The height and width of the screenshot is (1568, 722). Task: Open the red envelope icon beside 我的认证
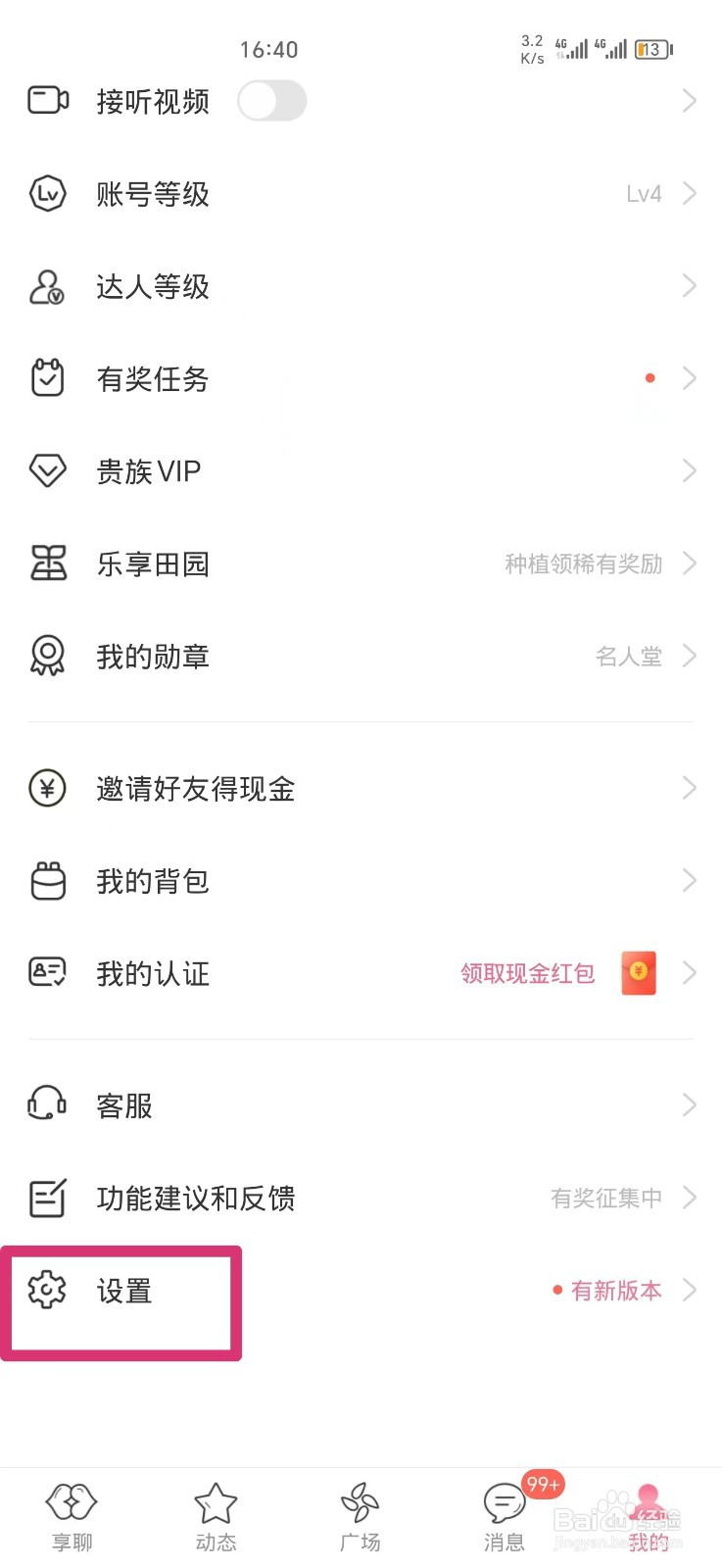coord(638,972)
